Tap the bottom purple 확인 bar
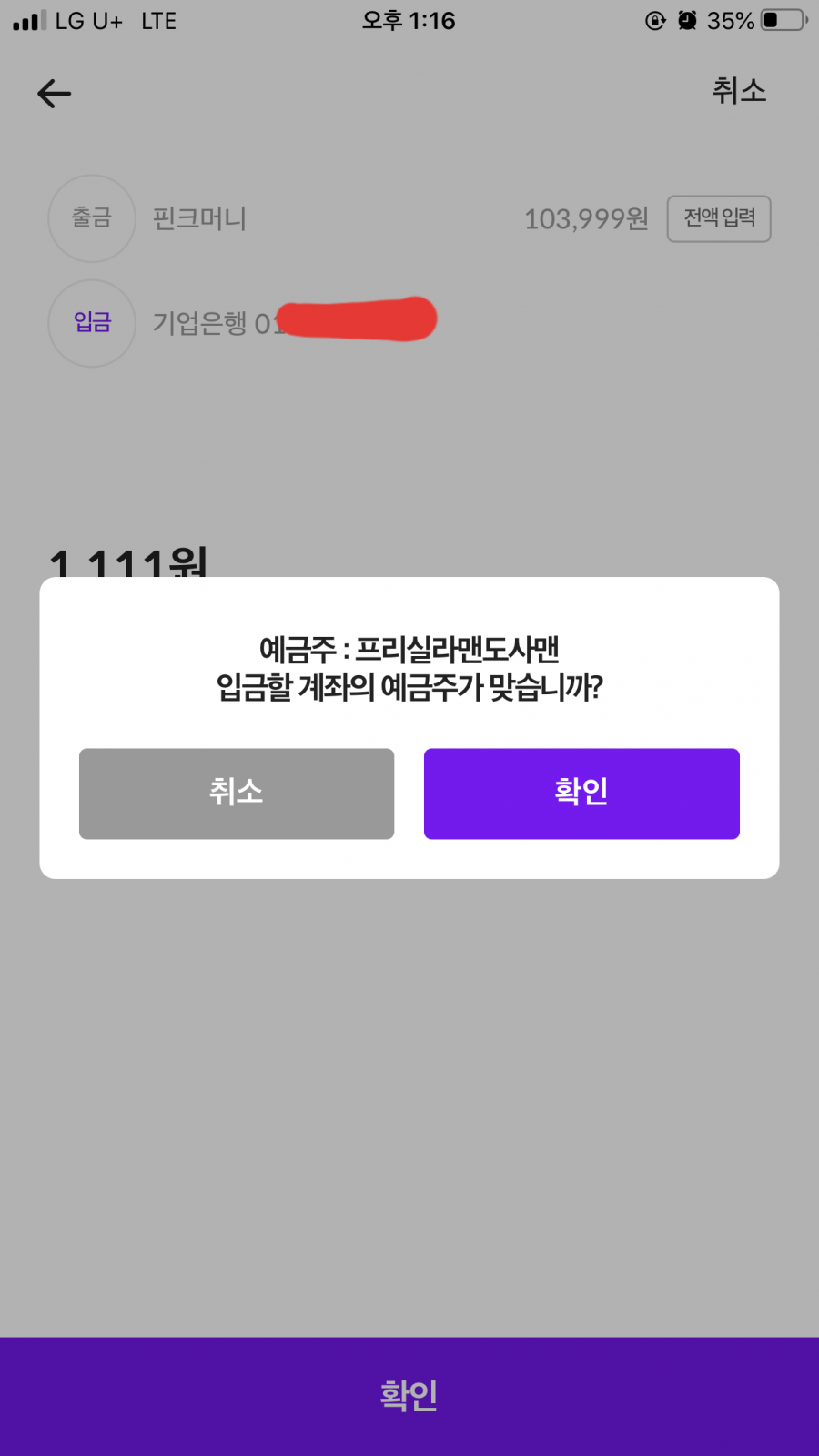Image resolution: width=819 pixels, height=1456 pixels. tap(409, 1395)
